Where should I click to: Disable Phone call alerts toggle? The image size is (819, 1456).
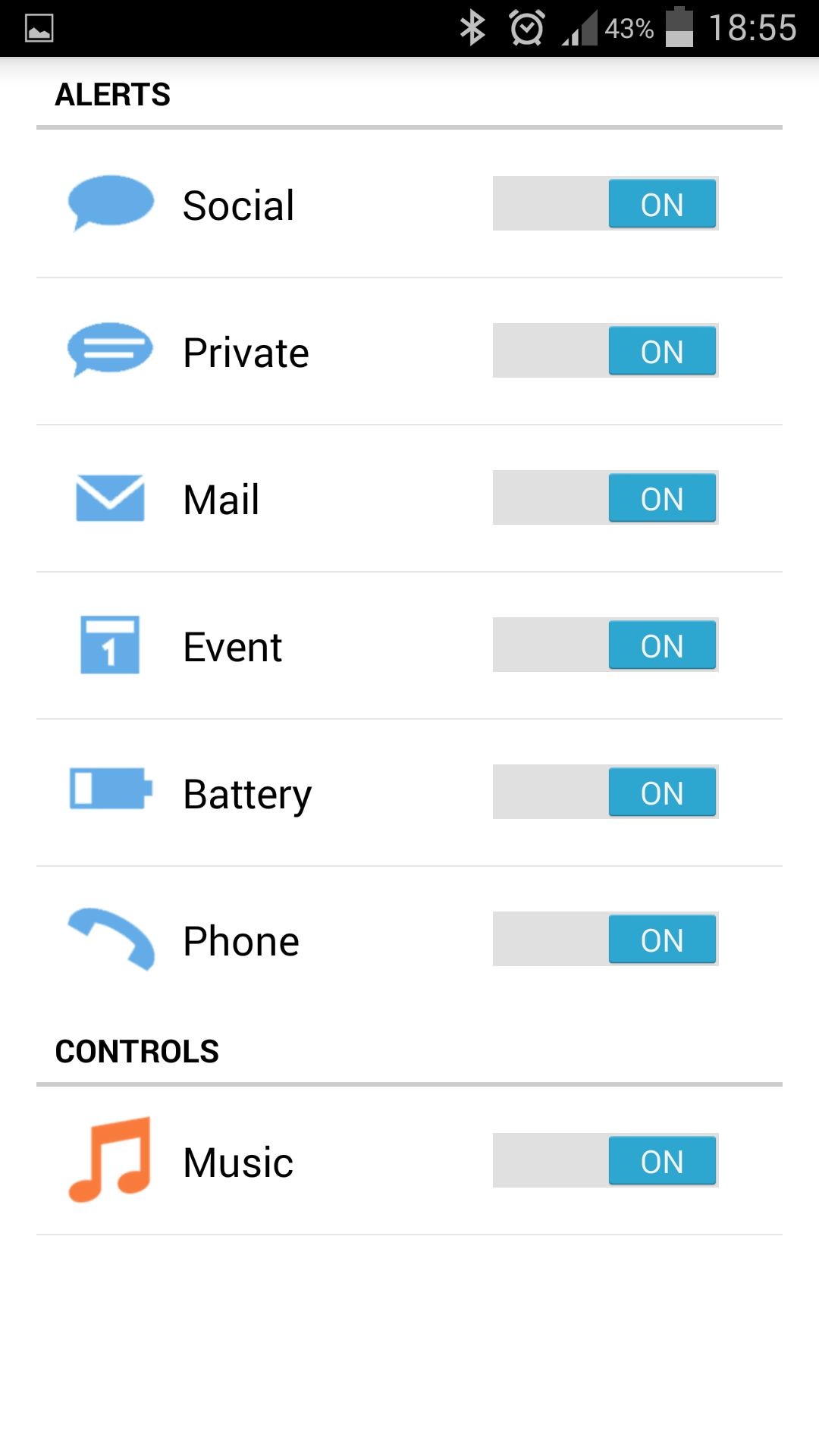[x=605, y=939]
